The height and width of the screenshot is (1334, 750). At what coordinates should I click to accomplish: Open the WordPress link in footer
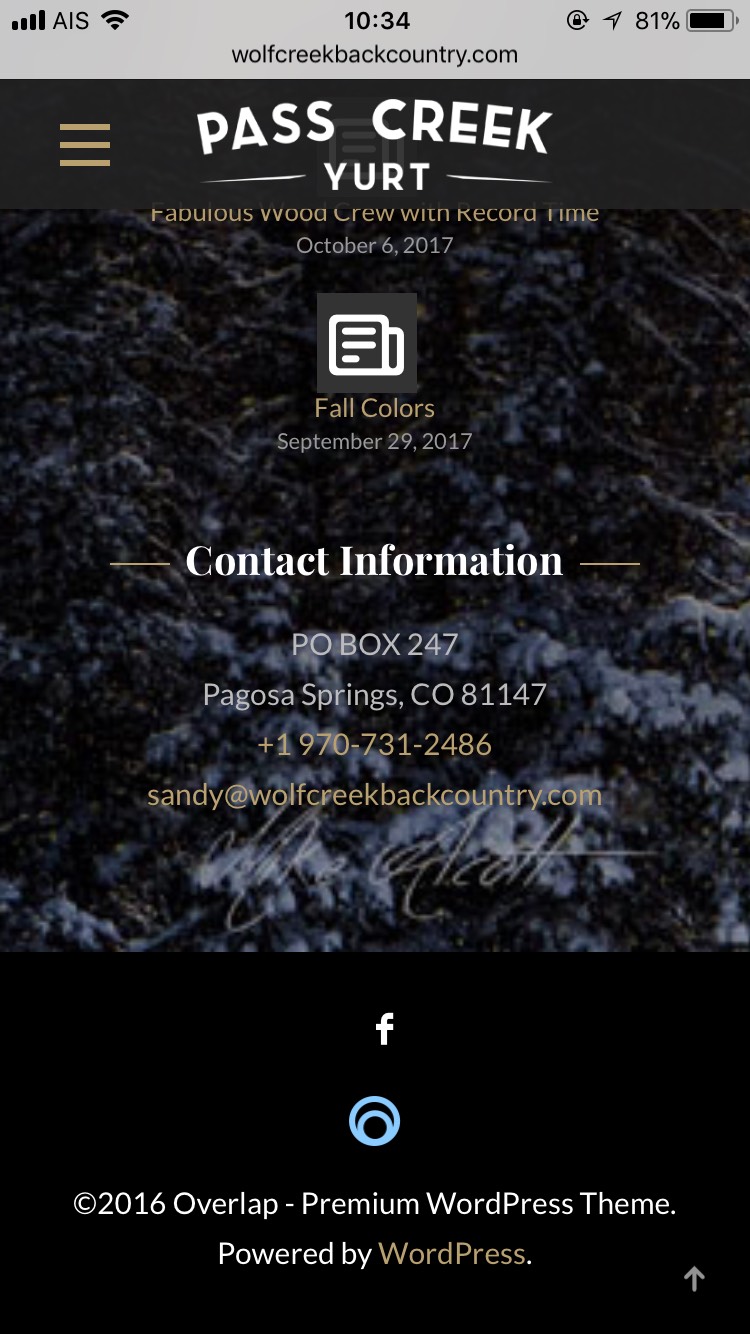(x=452, y=1254)
